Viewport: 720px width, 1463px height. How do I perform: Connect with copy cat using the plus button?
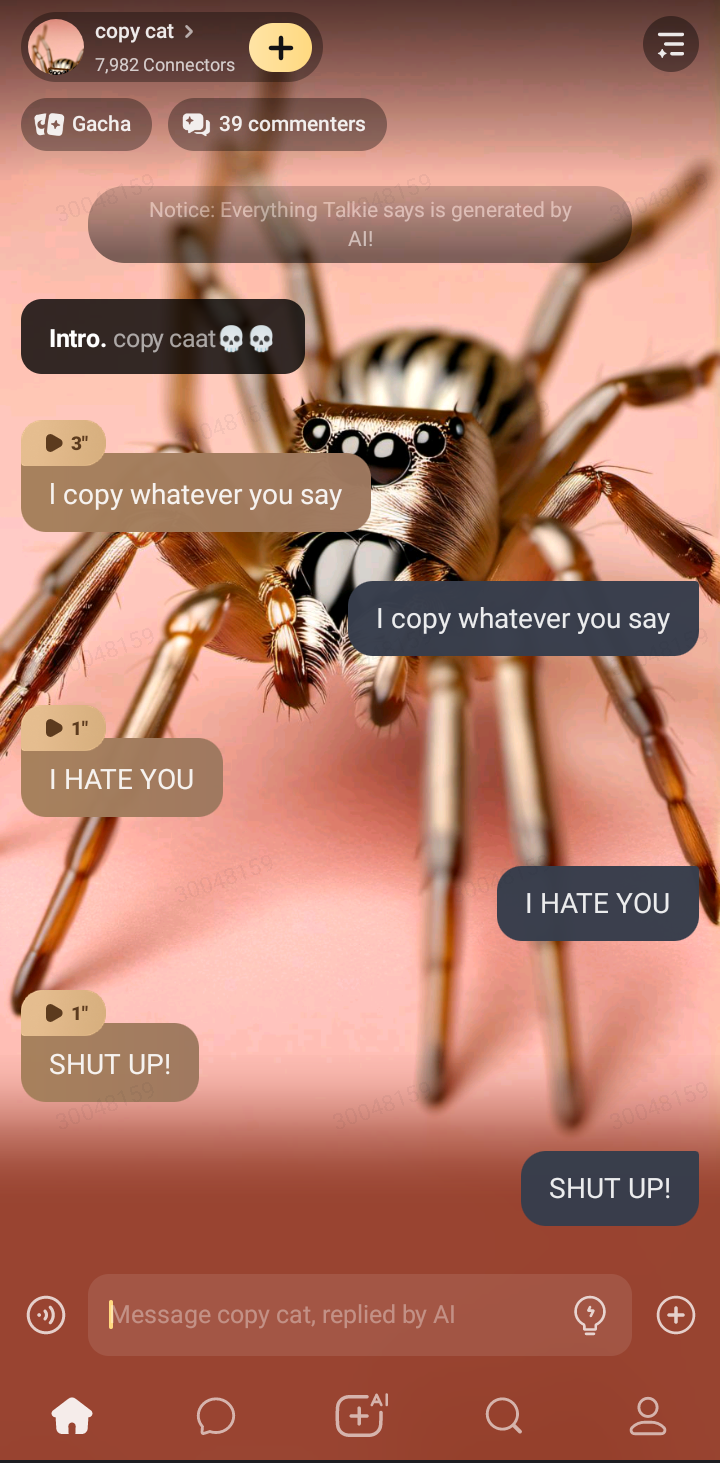(x=280, y=48)
